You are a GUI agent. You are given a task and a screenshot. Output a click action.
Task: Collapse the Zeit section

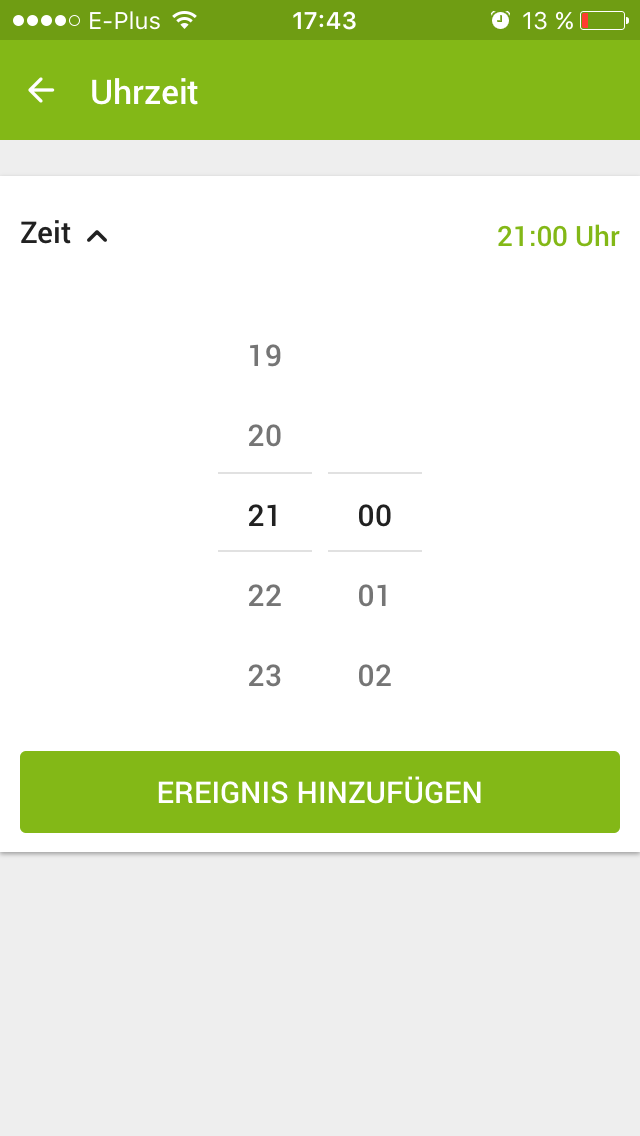click(x=96, y=236)
